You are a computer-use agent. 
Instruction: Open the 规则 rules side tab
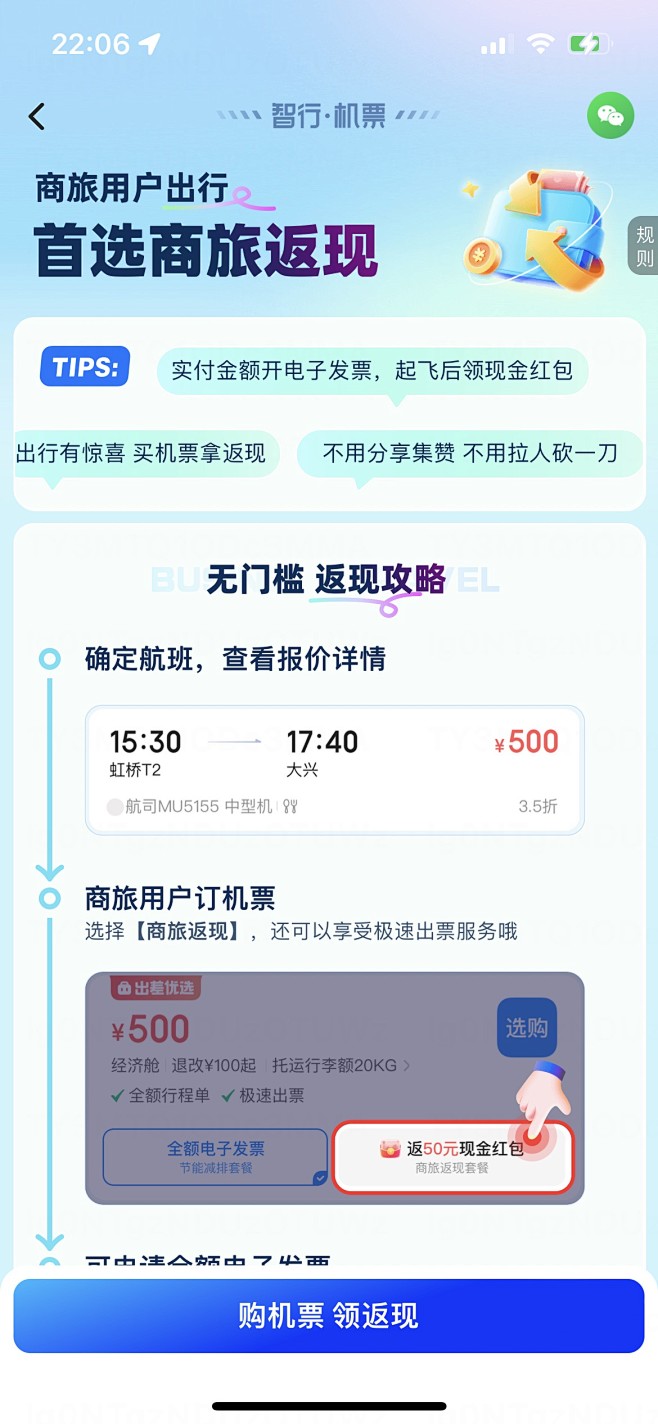pos(645,246)
